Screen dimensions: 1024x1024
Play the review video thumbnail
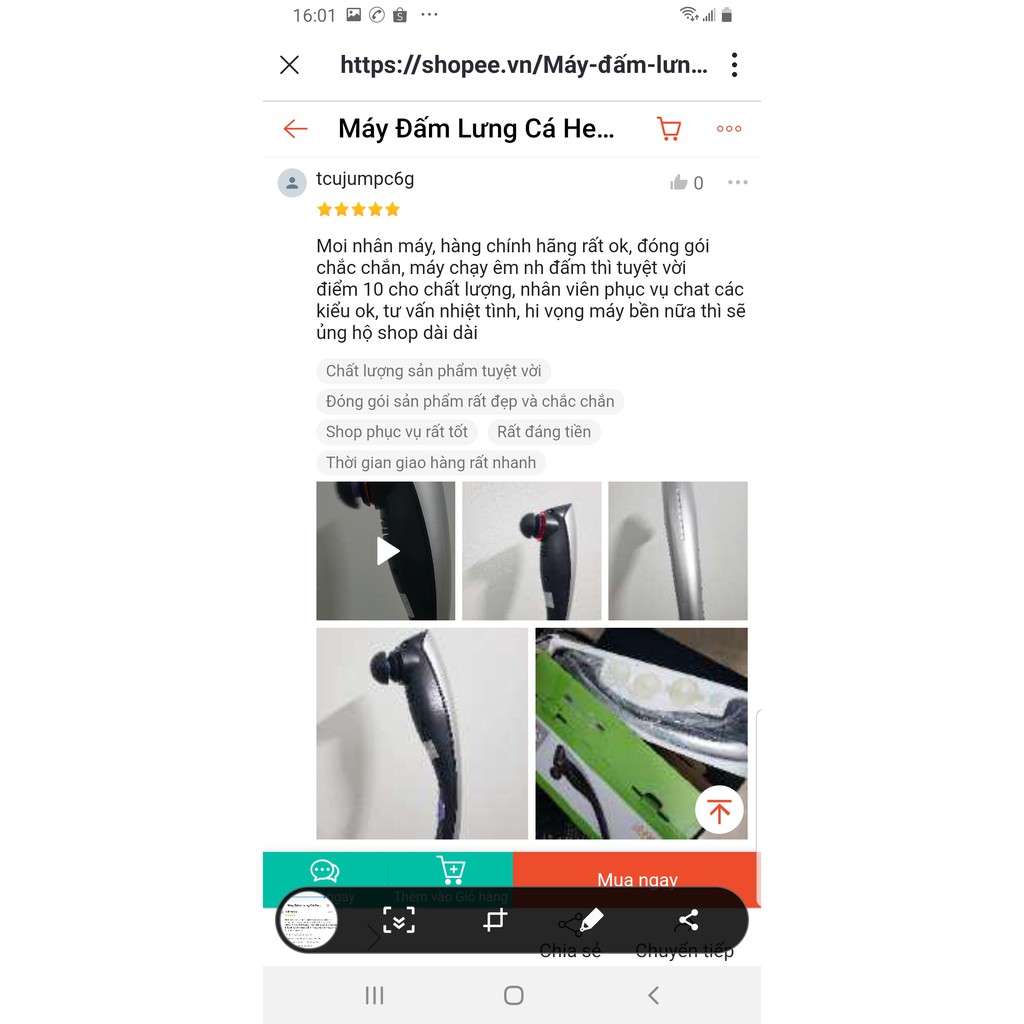tap(386, 551)
